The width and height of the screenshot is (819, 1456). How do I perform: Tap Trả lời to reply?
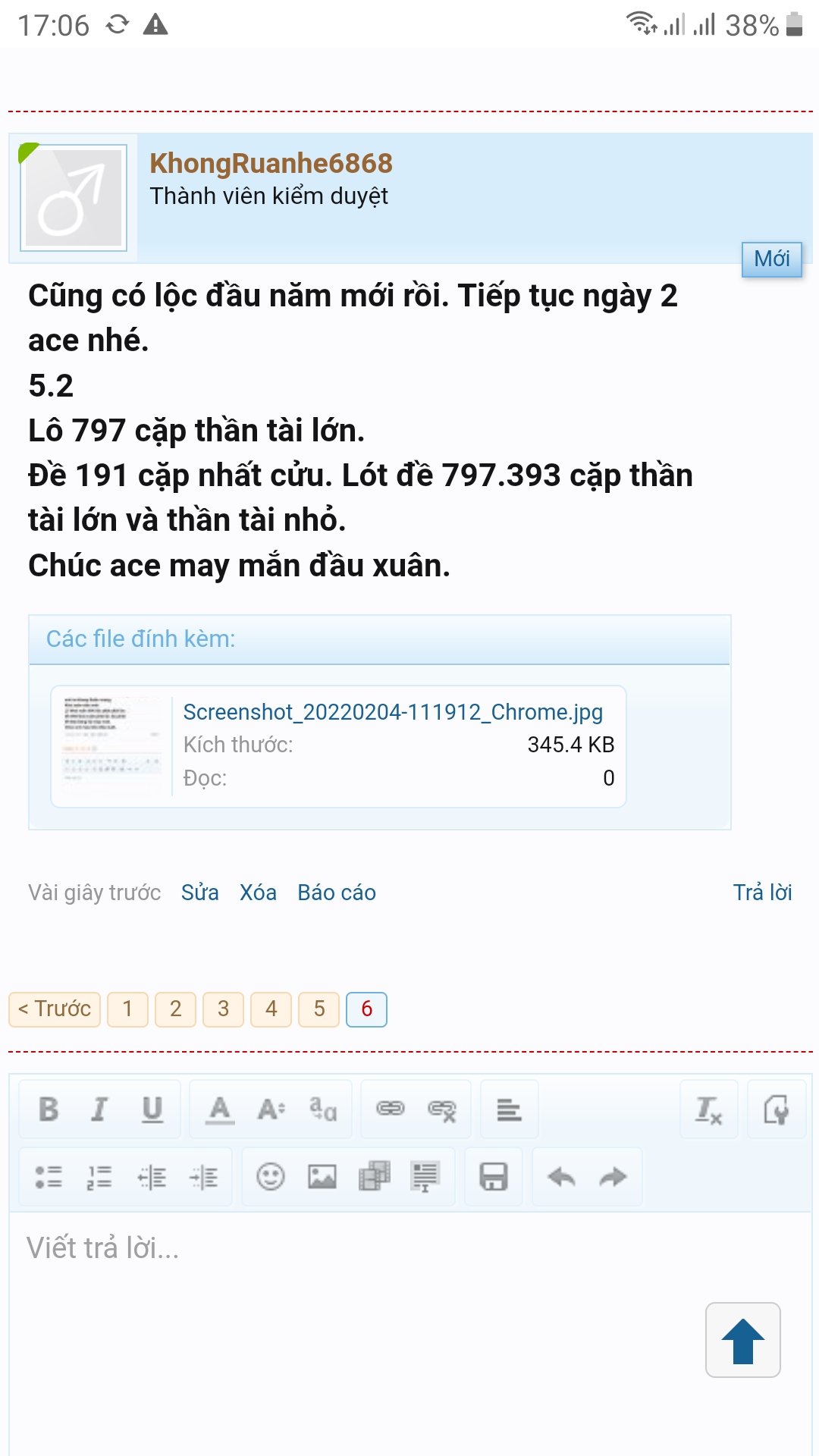click(x=762, y=893)
